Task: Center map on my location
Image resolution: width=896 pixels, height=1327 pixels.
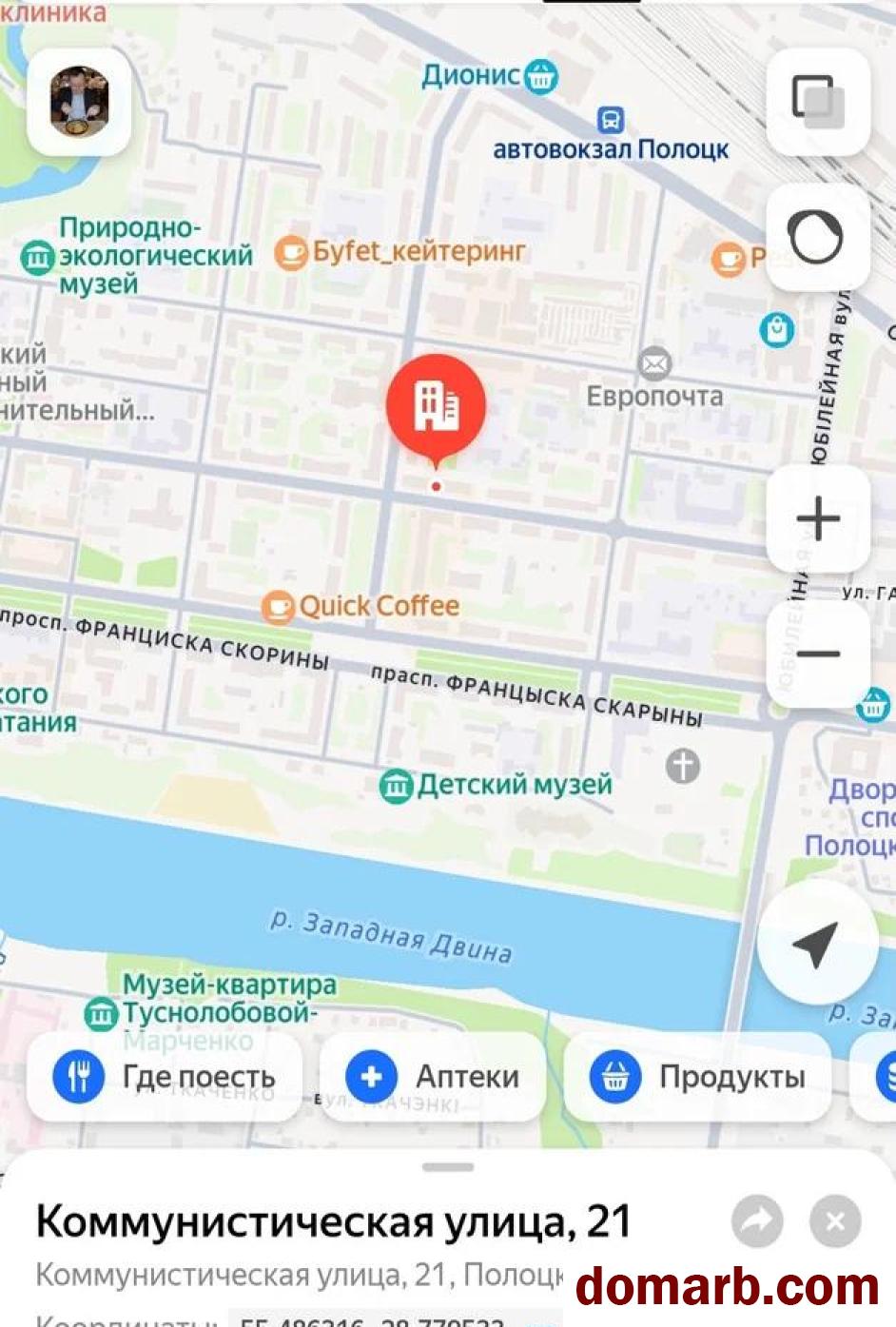Action: 816,943
